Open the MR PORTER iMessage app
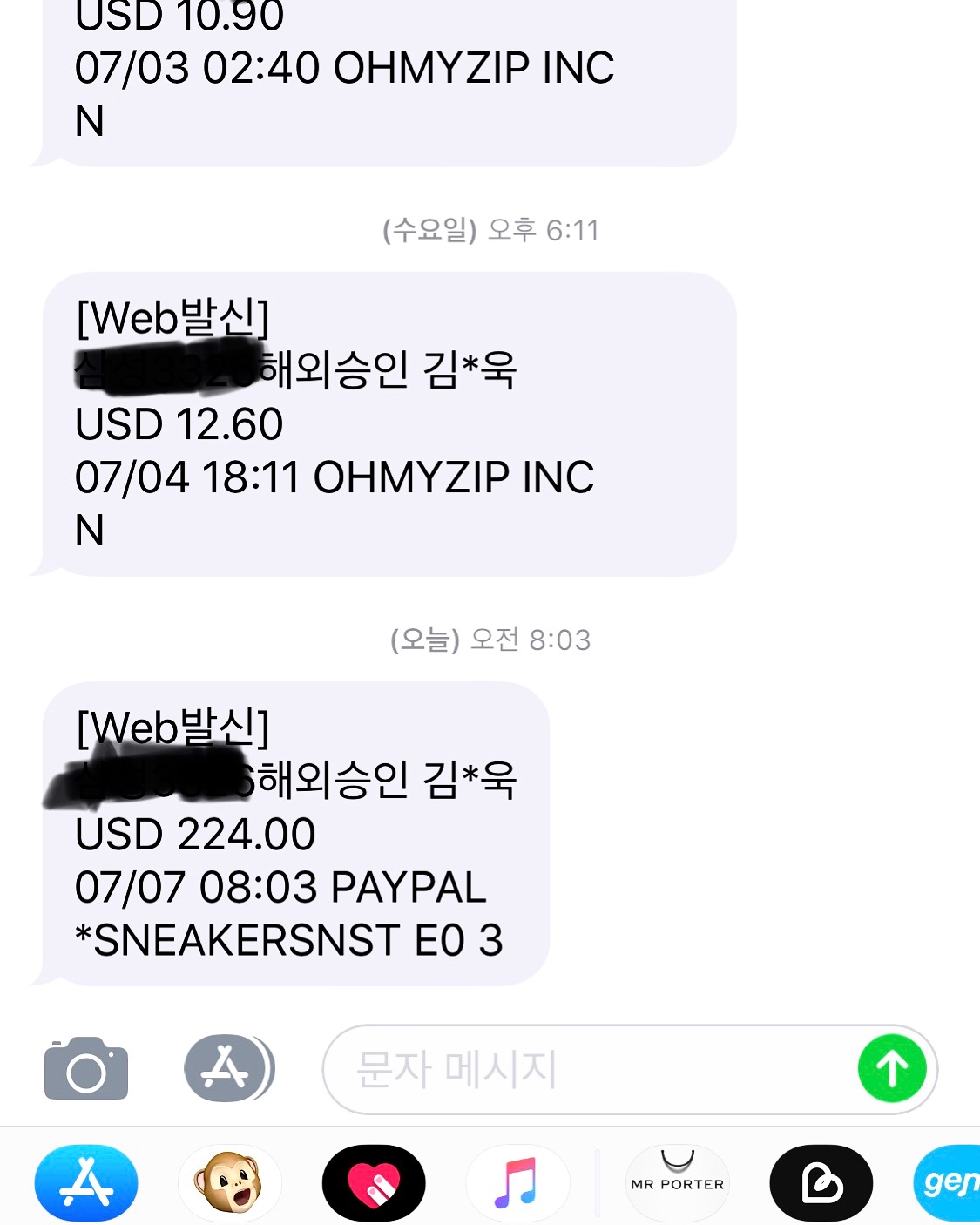This screenshot has width=980, height=1225. click(678, 1183)
